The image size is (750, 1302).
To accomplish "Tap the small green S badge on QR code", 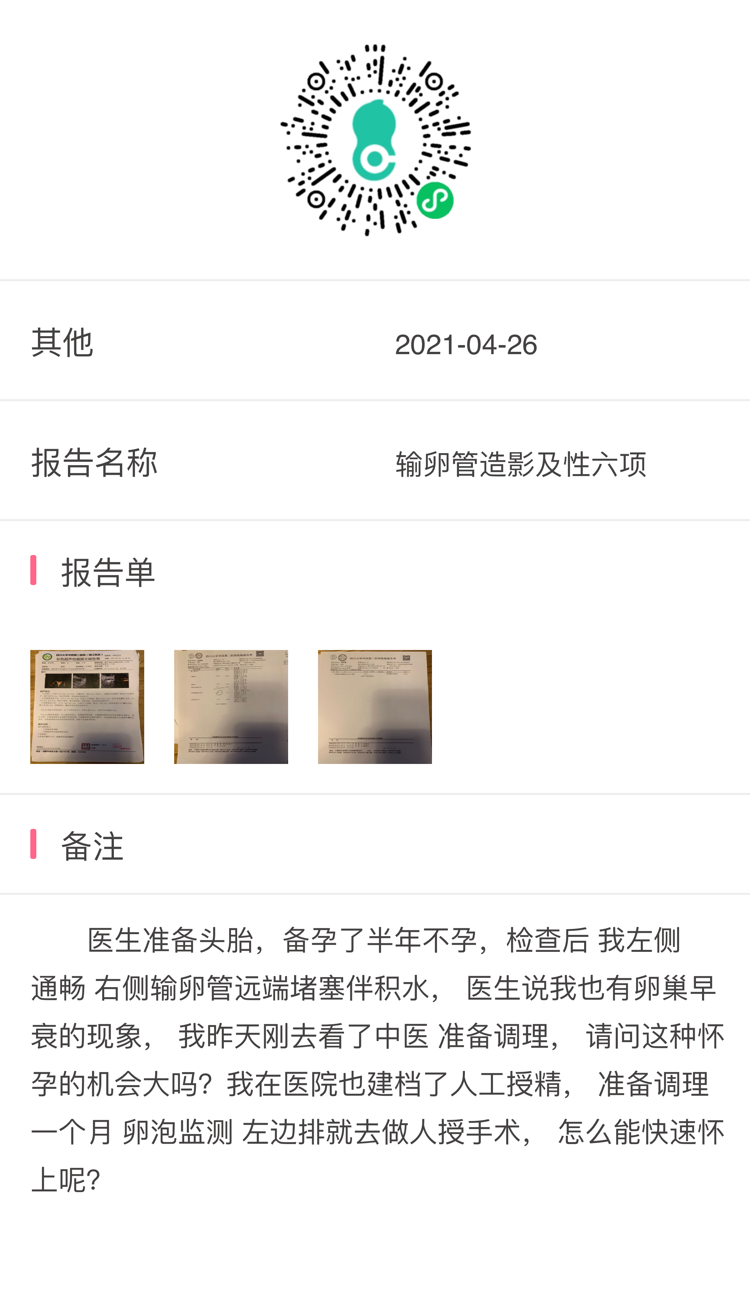I will coord(435,201).
